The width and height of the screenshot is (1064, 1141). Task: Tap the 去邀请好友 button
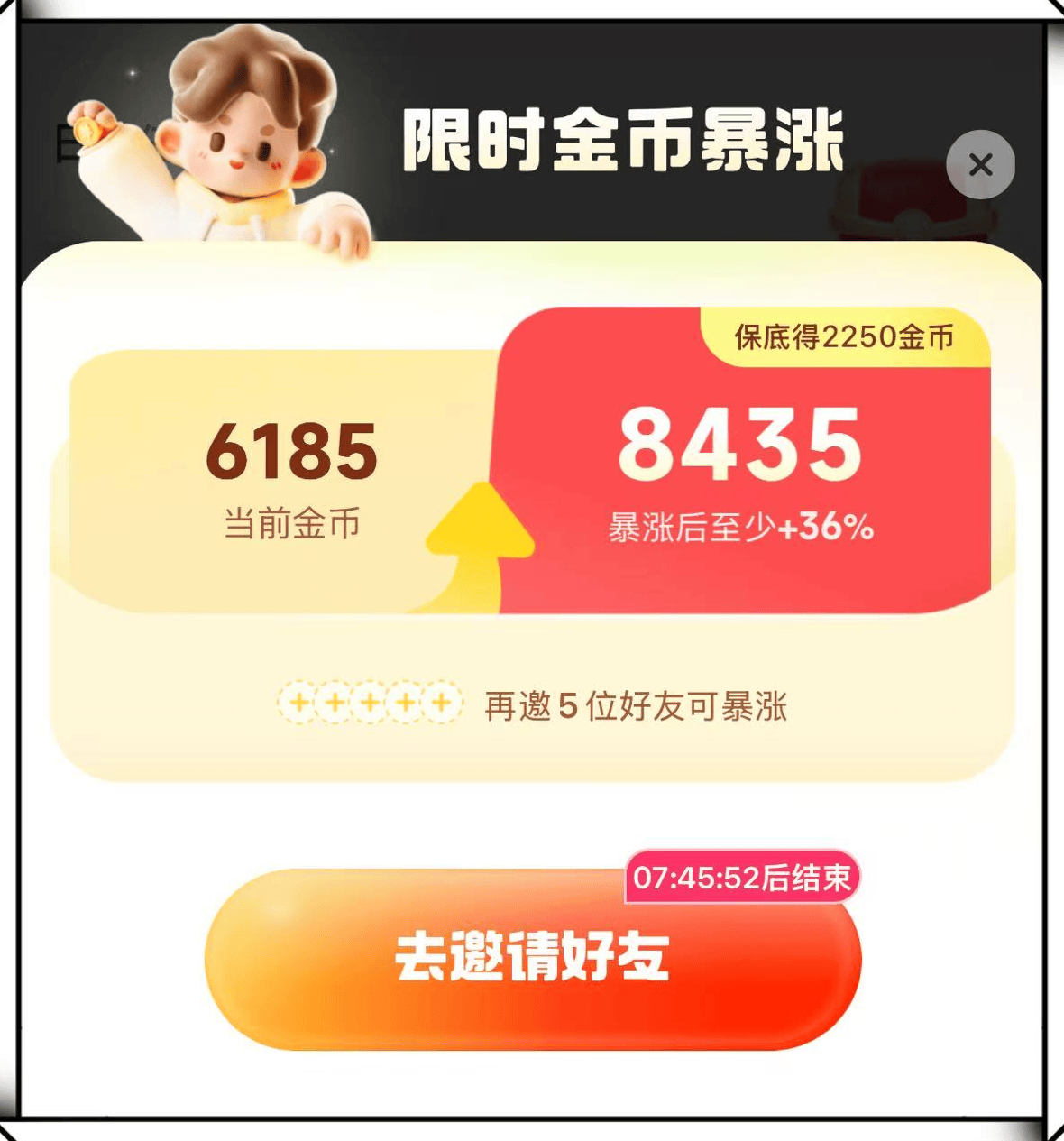(x=532, y=959)
